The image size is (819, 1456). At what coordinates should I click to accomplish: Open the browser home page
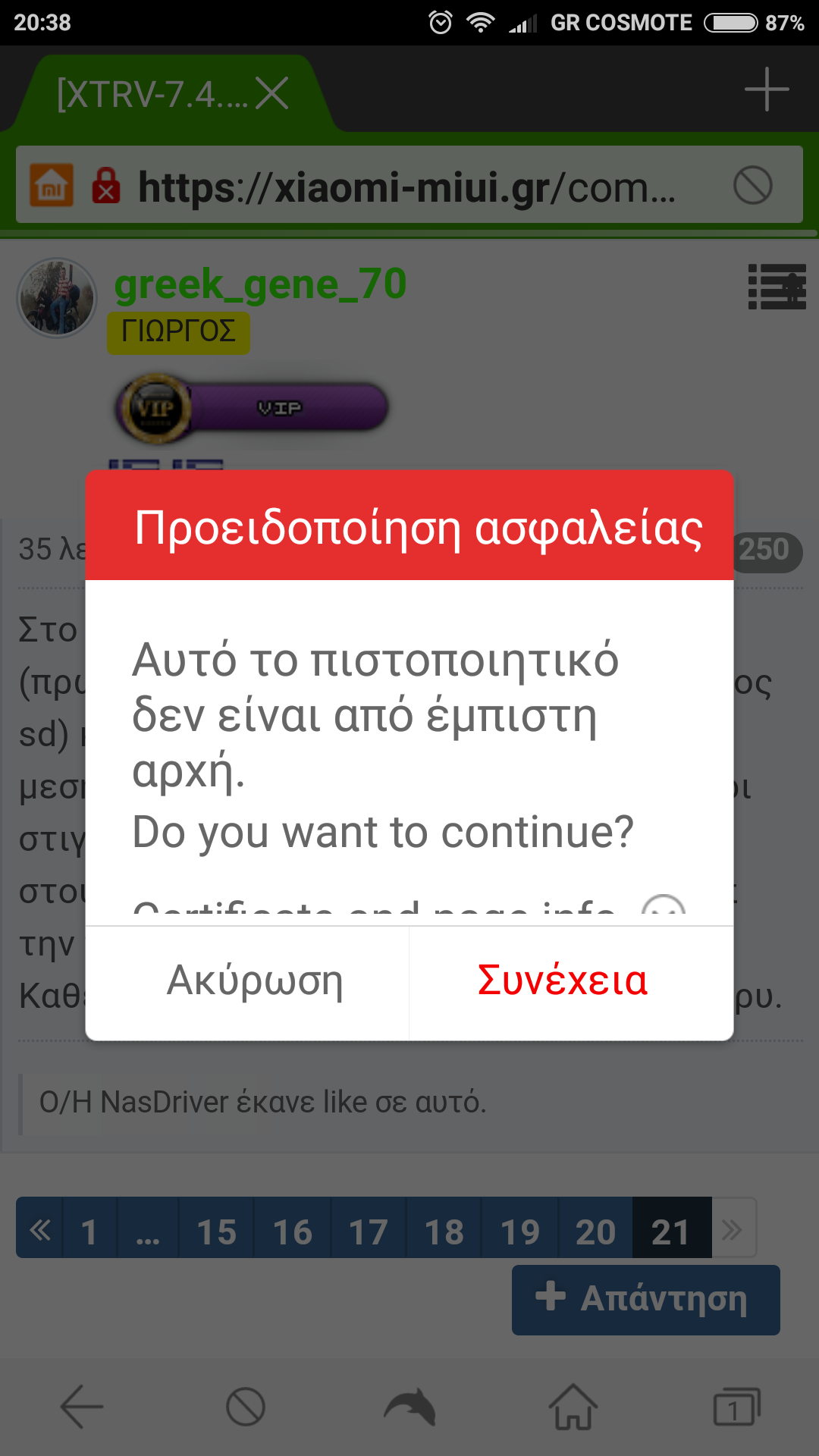point(573,1407)
